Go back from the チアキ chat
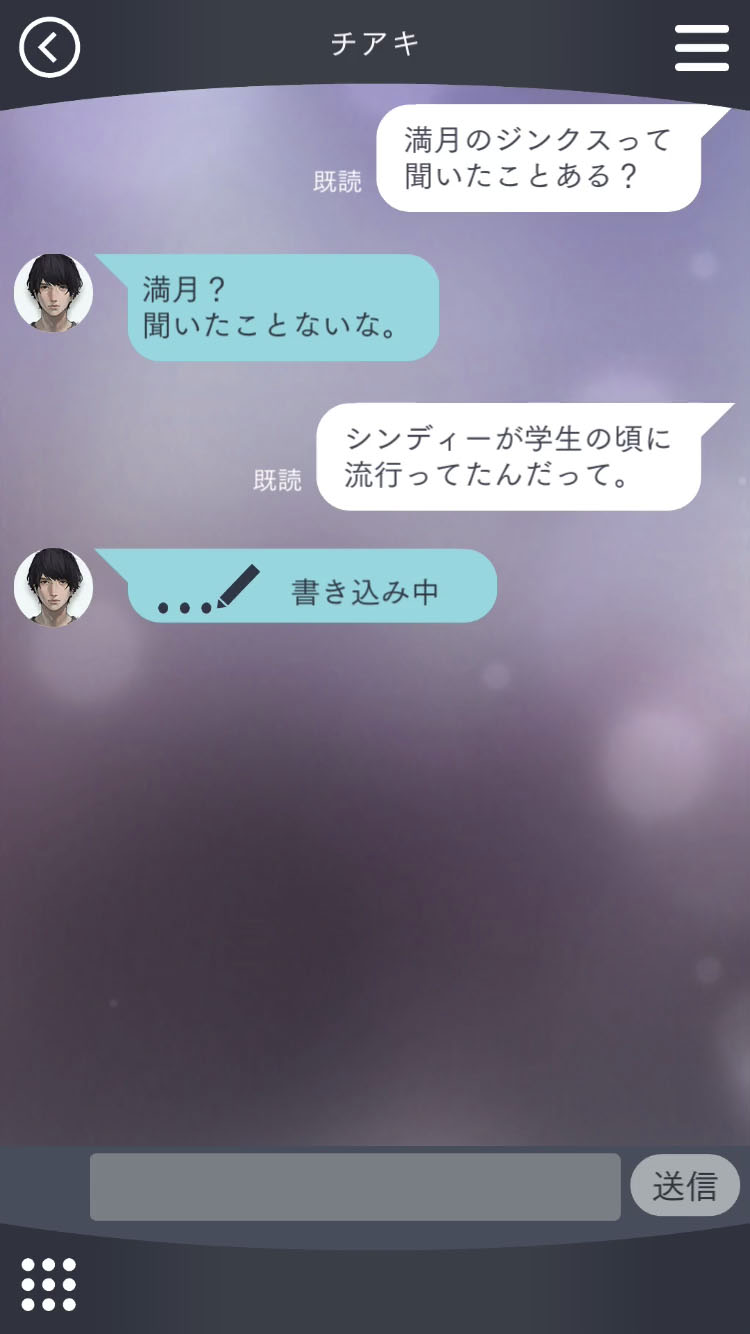Viewport: 750px width, 1334px height. point(49,47)
